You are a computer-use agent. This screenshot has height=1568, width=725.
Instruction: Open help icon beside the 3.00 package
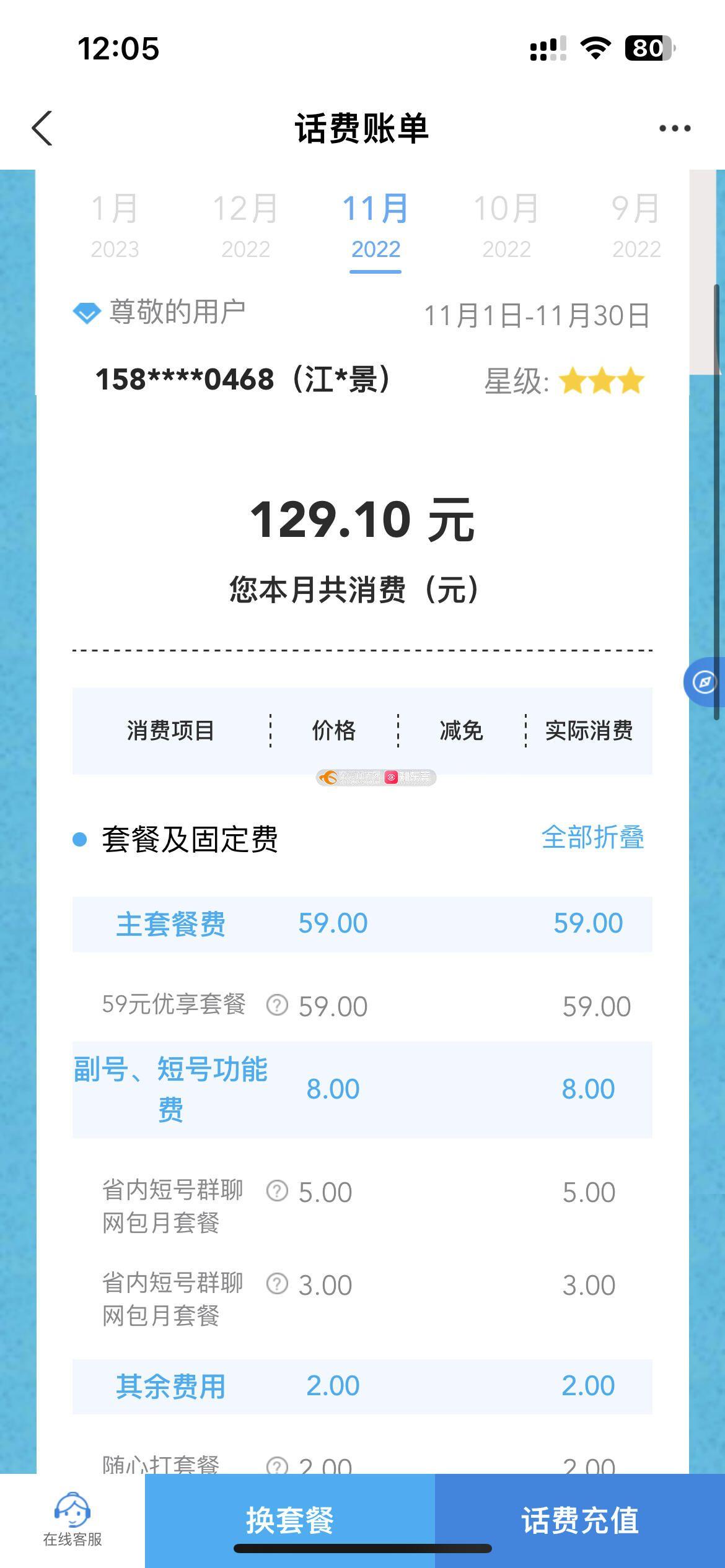point(277,1283)
